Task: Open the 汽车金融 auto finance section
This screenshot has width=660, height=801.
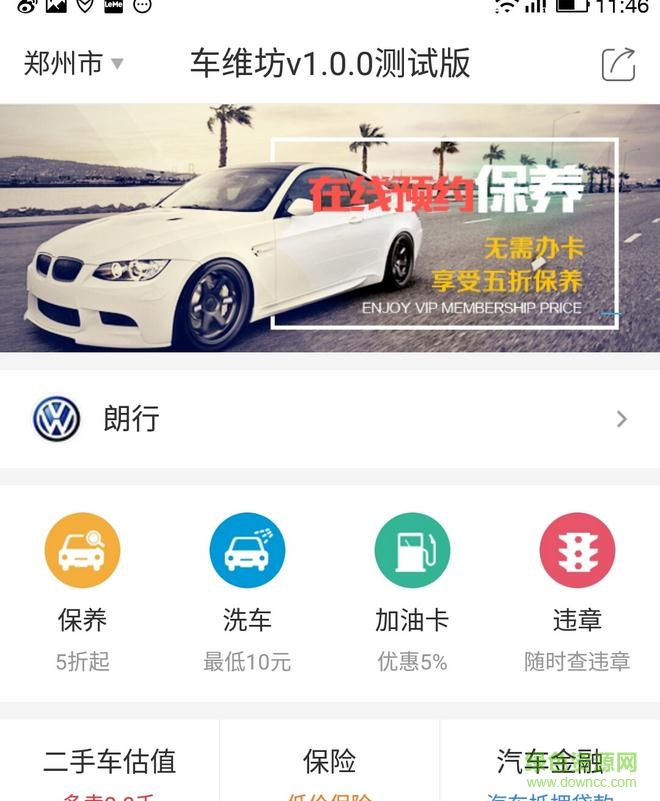Action: click(x=549, y=763)
